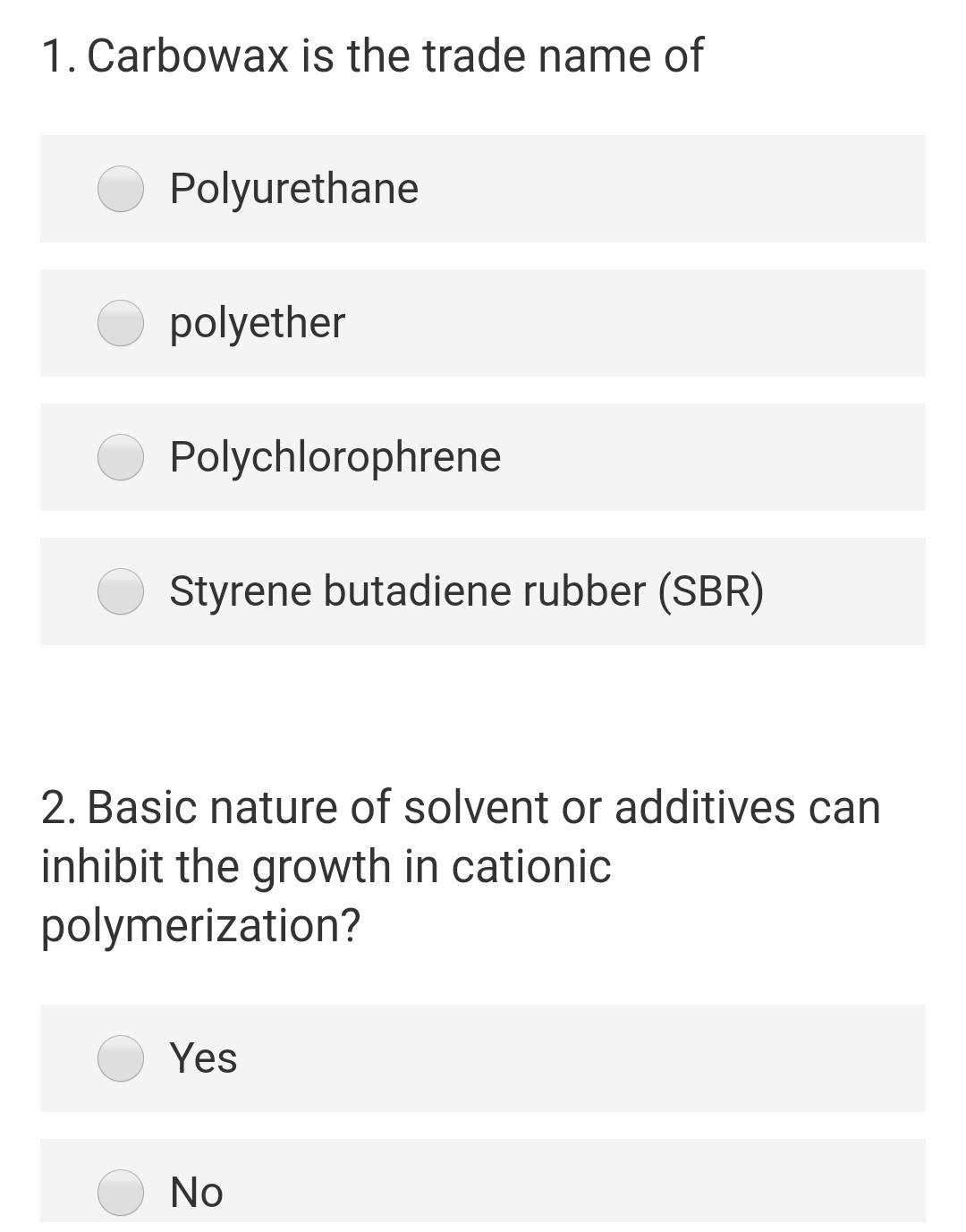
Task: Select the Polychlorophrene radio button
Action: [120, 456]
